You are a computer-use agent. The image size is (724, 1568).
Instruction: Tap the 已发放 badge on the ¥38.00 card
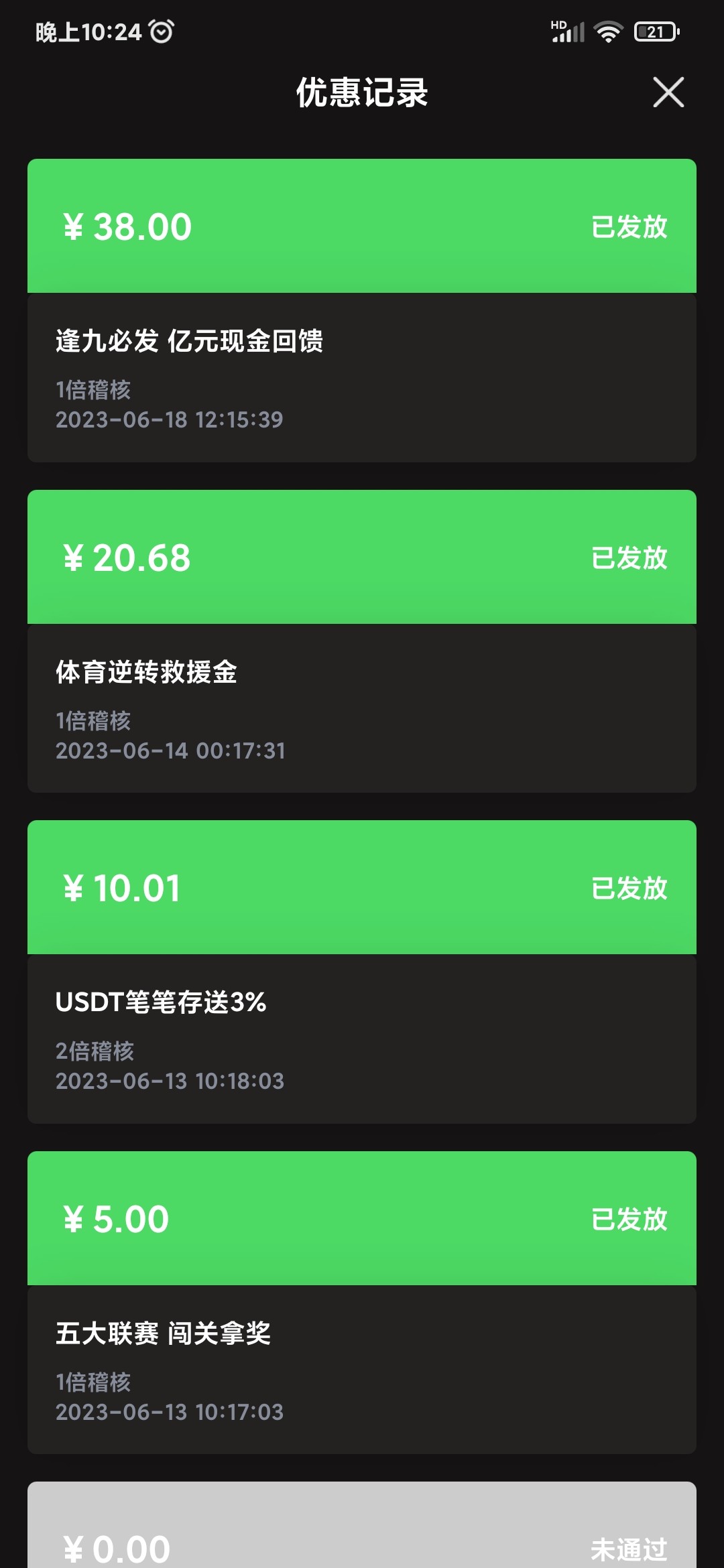click(629, 227)
